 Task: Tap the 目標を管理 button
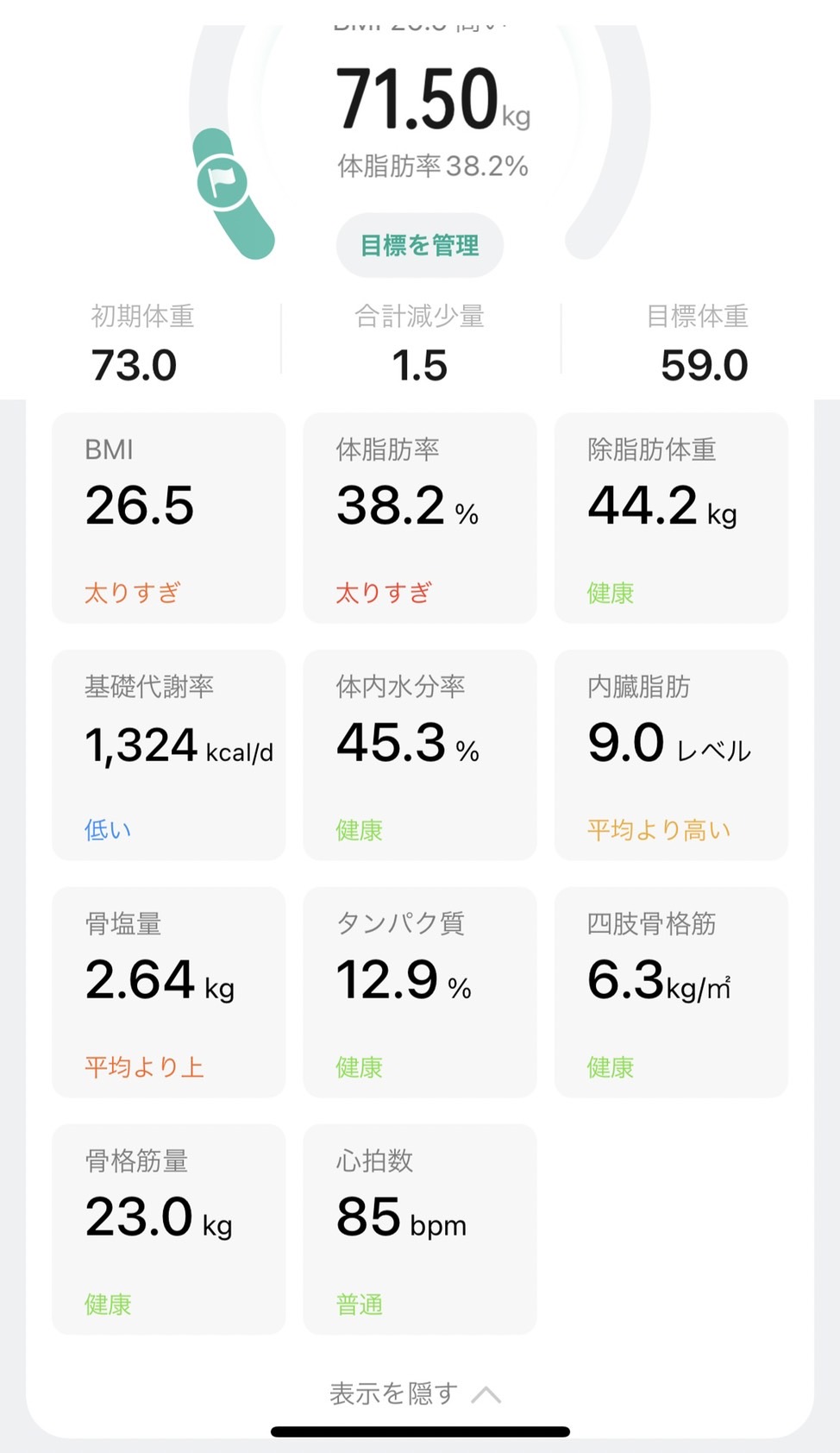click(420, 245)
